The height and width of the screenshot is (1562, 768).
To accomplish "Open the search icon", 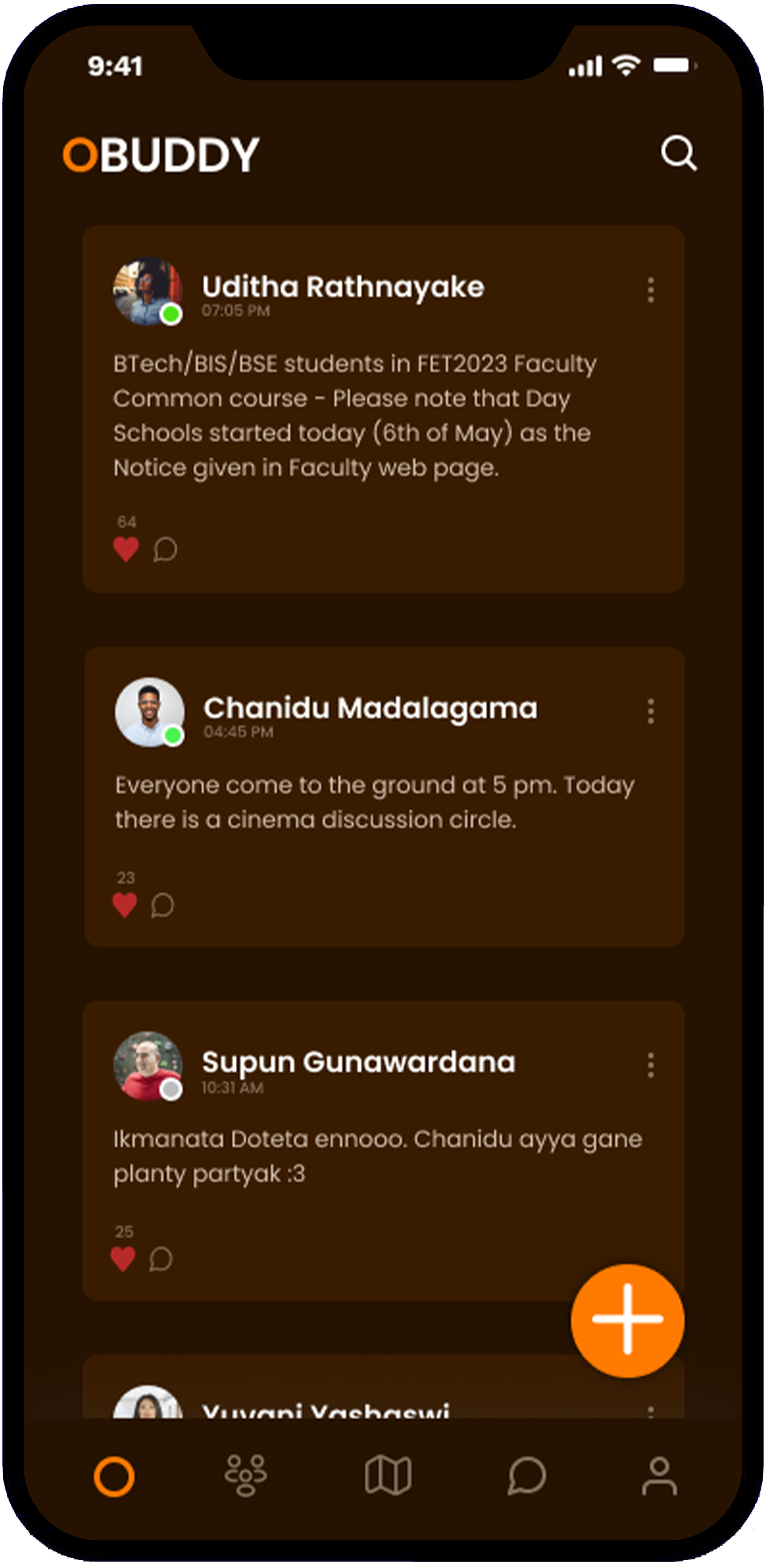I will pyautogui.click(x=679, y=154).
